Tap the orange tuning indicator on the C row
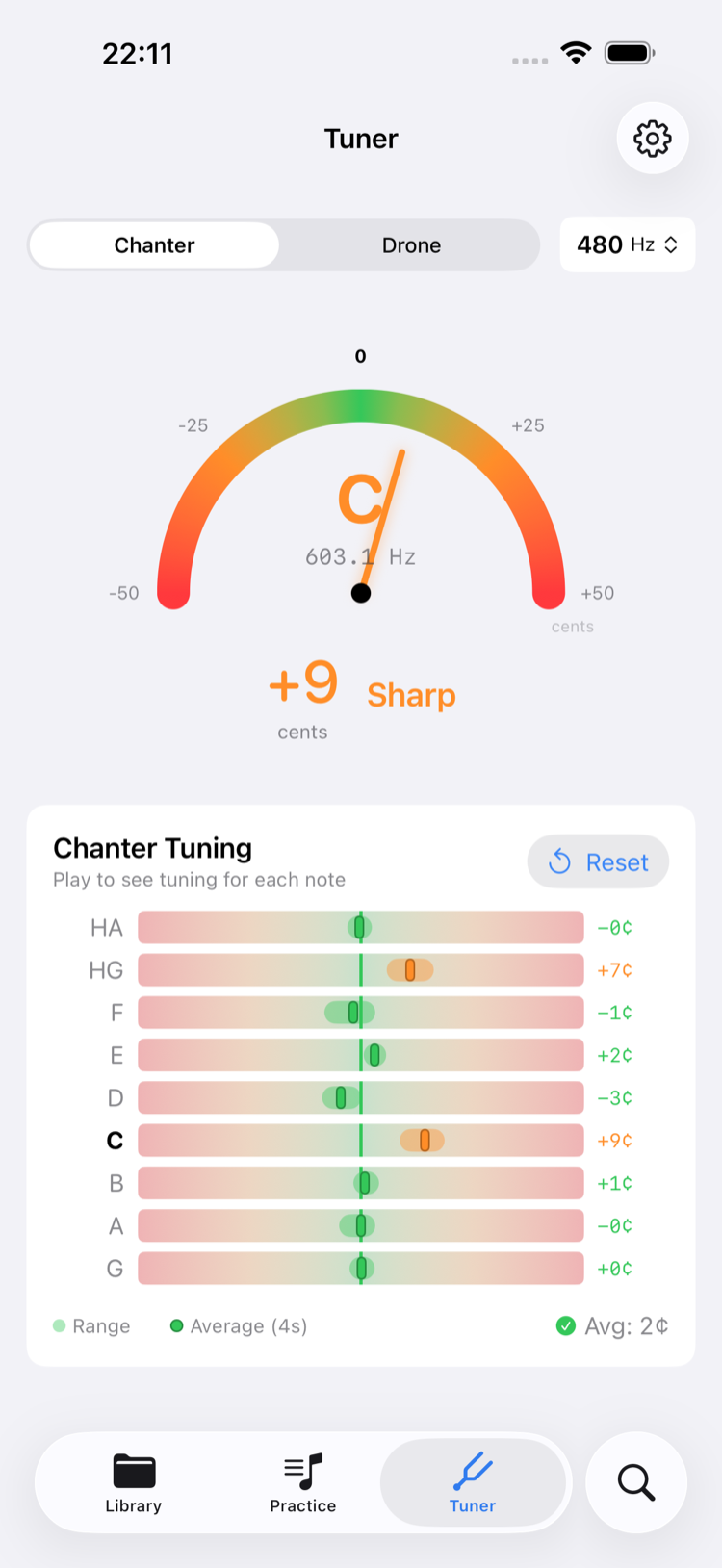This screenshot has width=722, height=1568. (x=425, y=1140)
